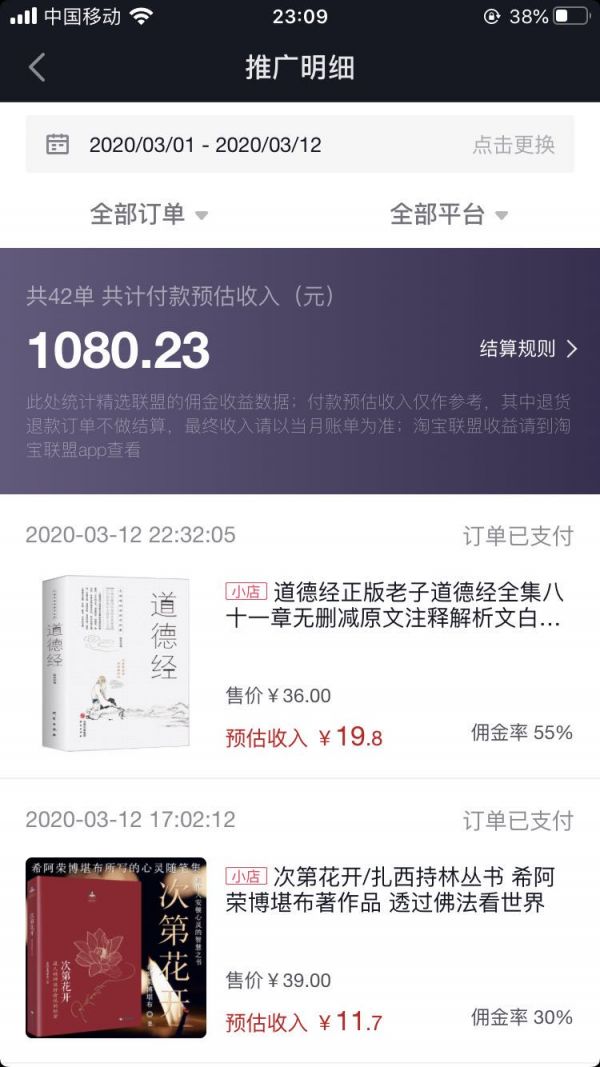Expand the 全部平台 filter dropdown
Screen dimensions: 600x1067
click(448, 214)
